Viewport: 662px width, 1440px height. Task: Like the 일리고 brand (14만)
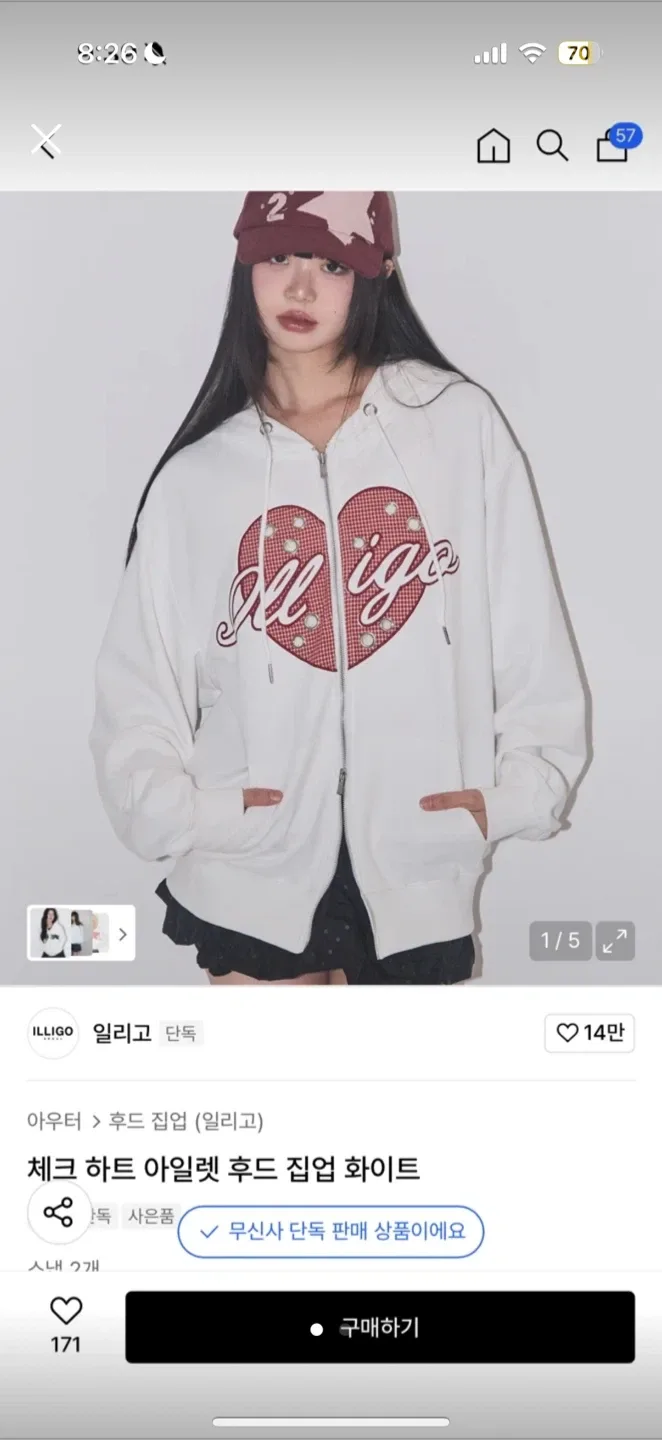click(589, 1033)
